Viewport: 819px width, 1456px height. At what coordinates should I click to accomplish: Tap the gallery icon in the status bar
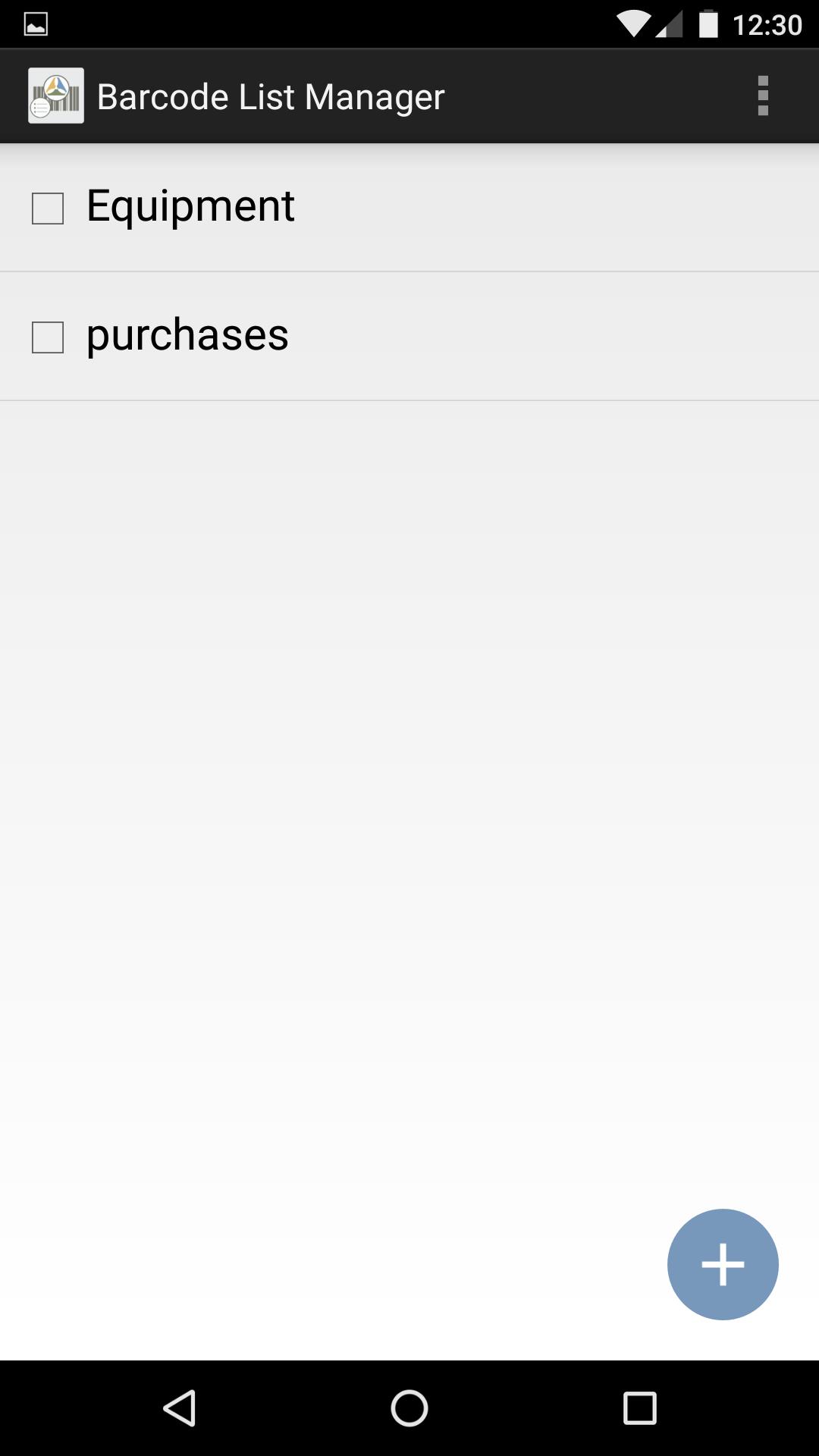pyautogui.click(x=36, y=22)
